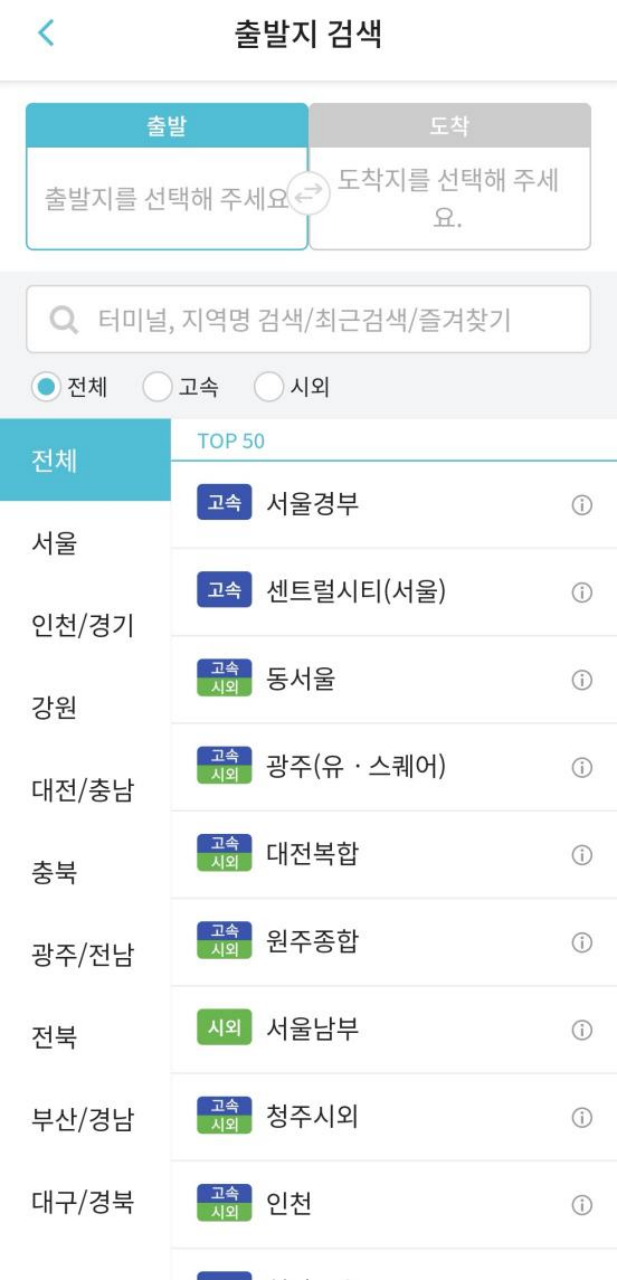
Task: Switch to the 대전/충남 region tab
Action: point(85,790)
